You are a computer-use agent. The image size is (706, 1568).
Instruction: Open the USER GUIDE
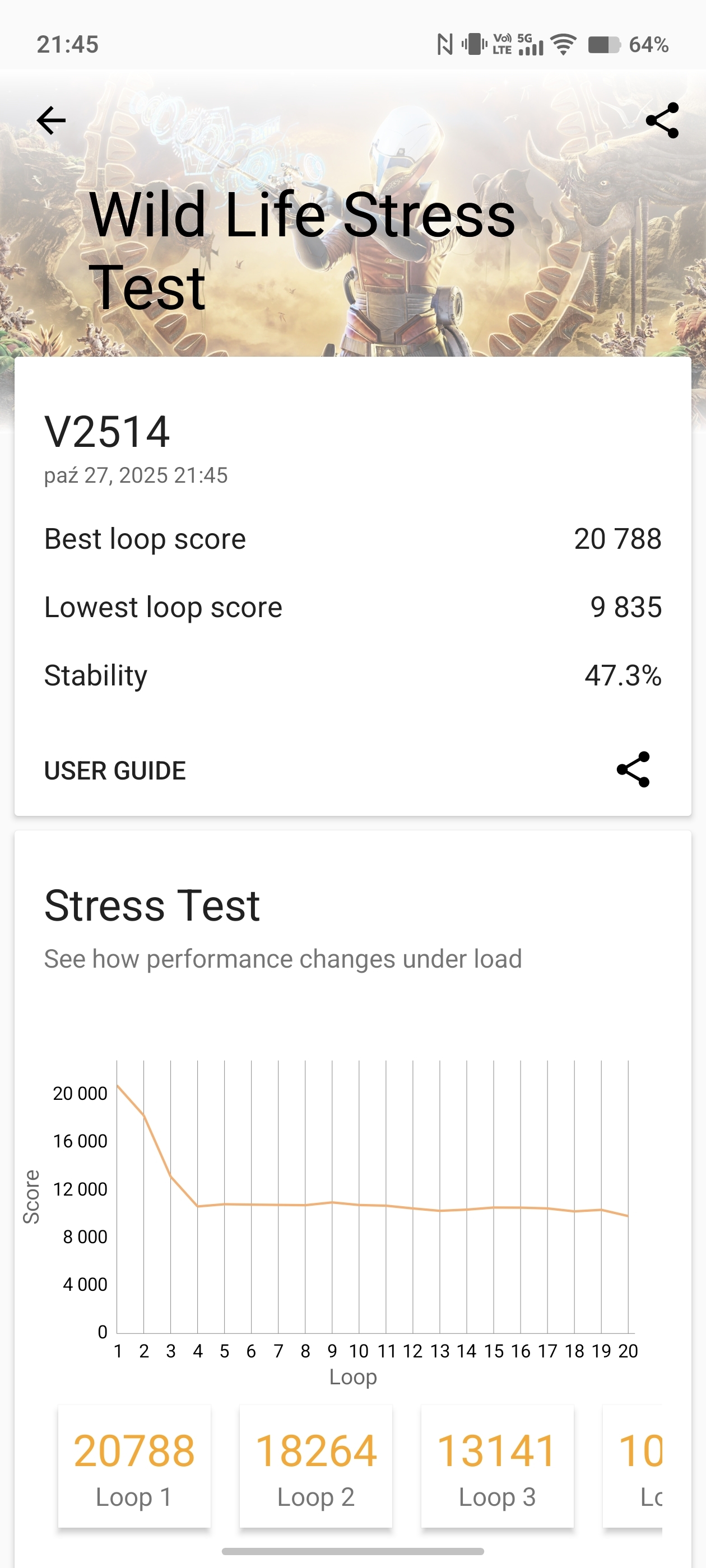coord(114,771)
